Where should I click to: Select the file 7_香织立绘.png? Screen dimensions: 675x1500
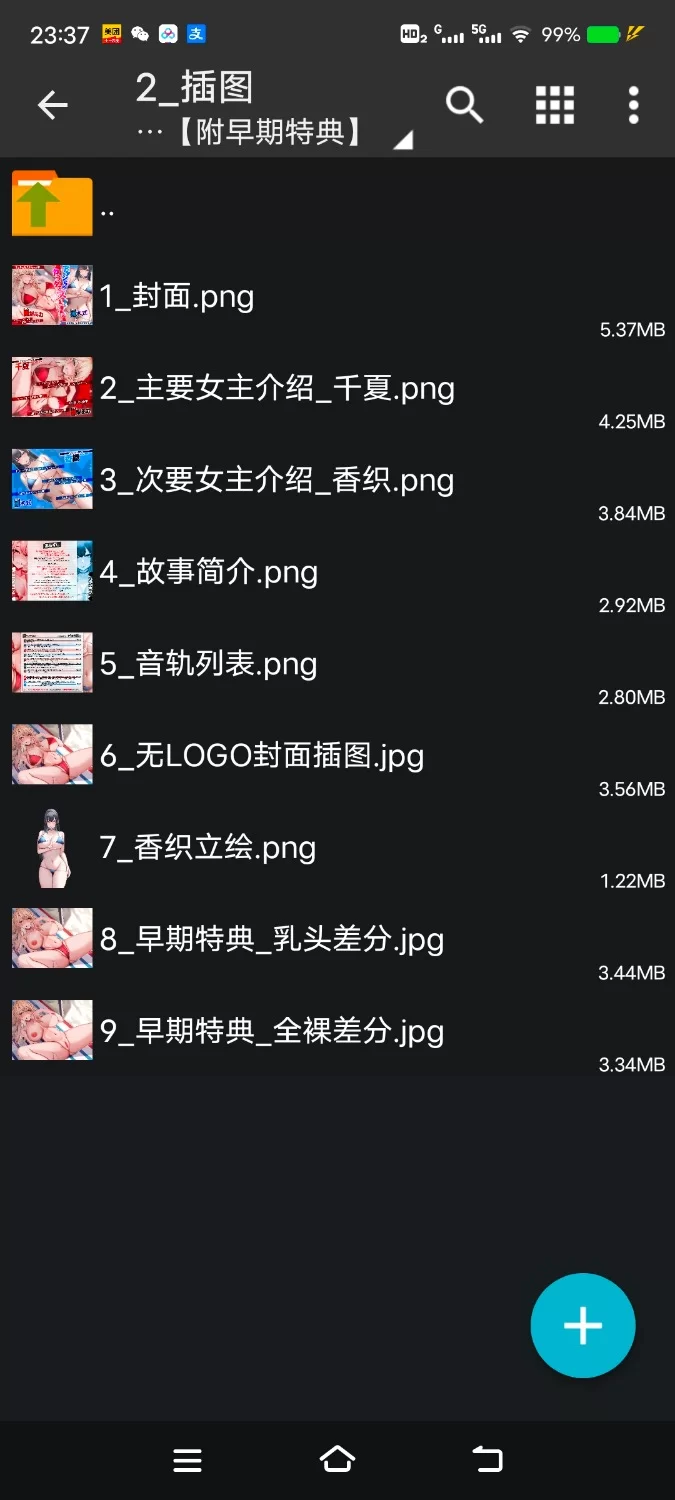(208, 849)
